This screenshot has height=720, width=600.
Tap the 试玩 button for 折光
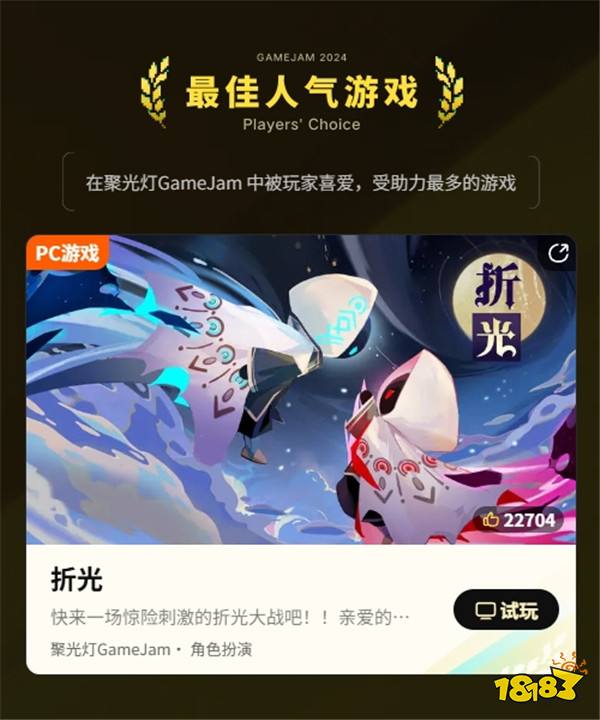(506, 610)
